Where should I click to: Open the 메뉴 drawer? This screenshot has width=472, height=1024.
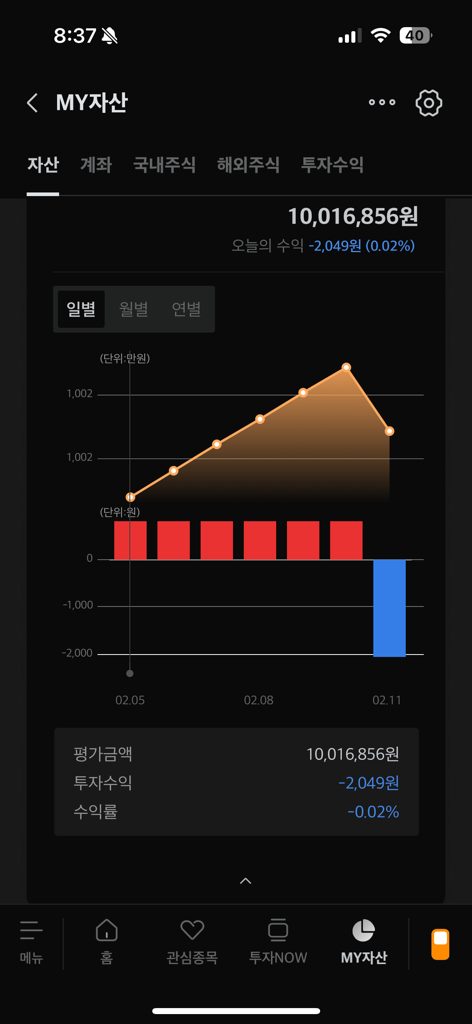pos(31,943)
